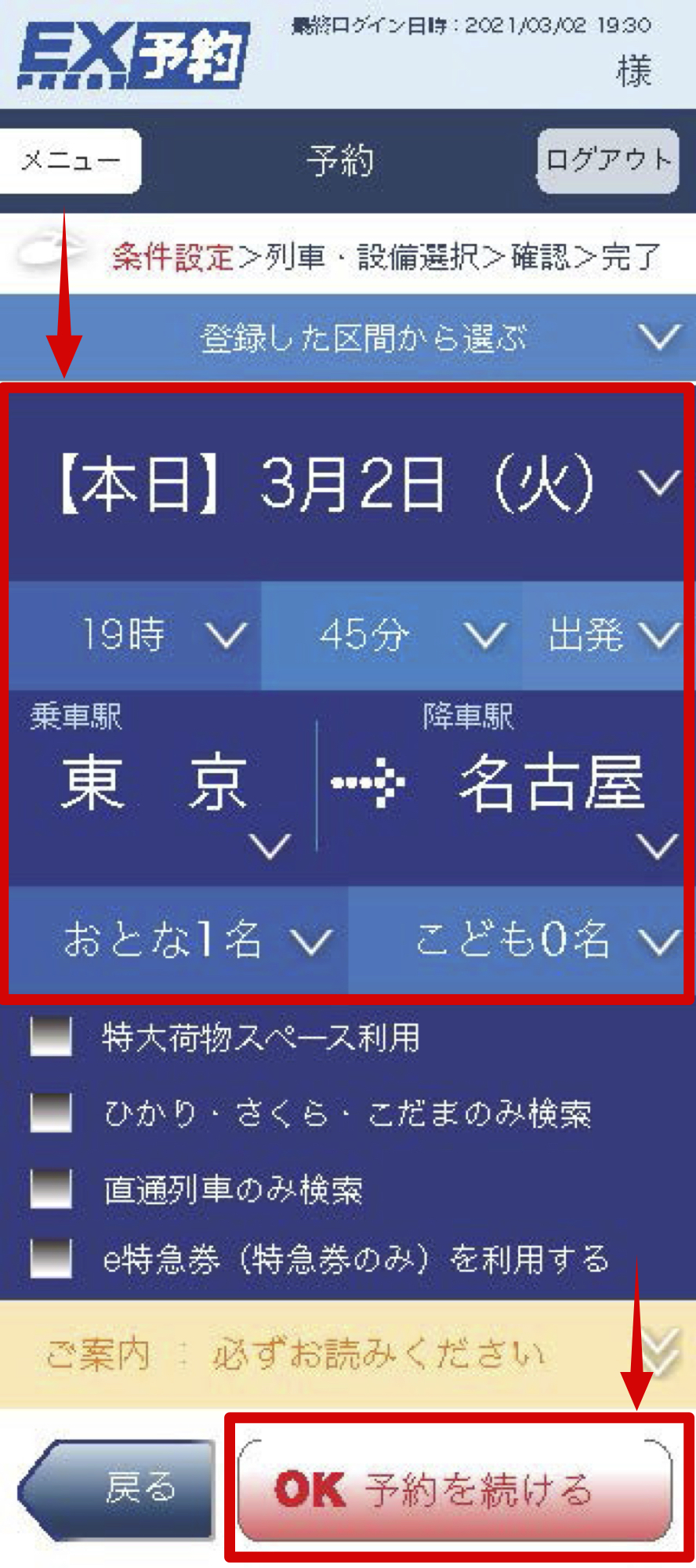Expand ご案内 必ずお読みください notice

[348, 1354]
